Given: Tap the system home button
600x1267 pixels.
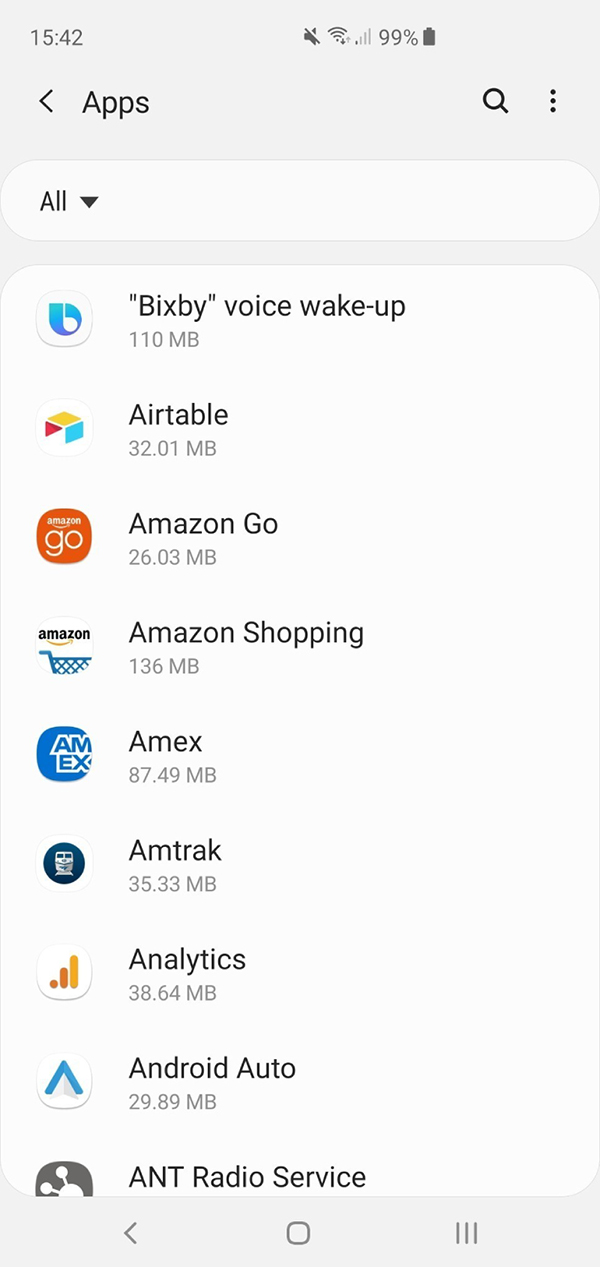Looking at the screenshot, I should [298, 1233].
